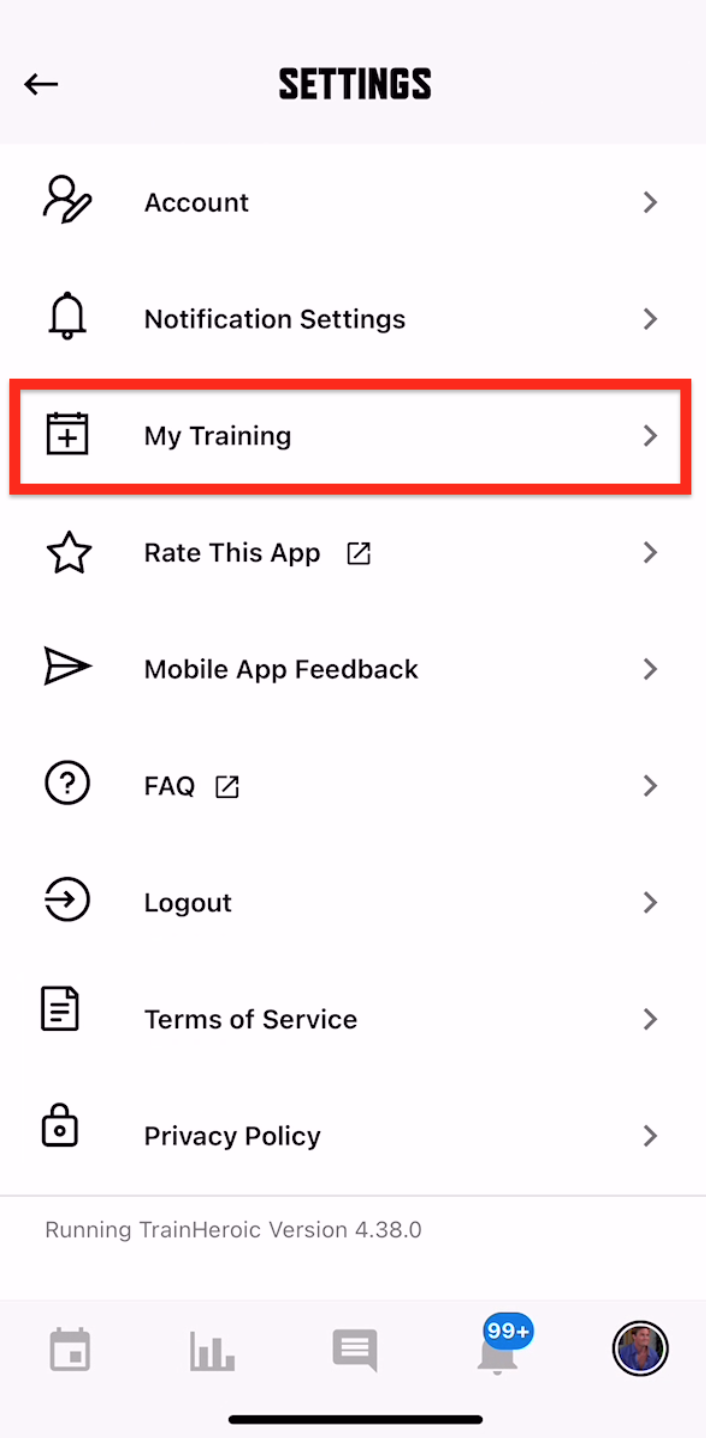Open the FAQ row
This screenshot has width=706, height=1438.
353,786
